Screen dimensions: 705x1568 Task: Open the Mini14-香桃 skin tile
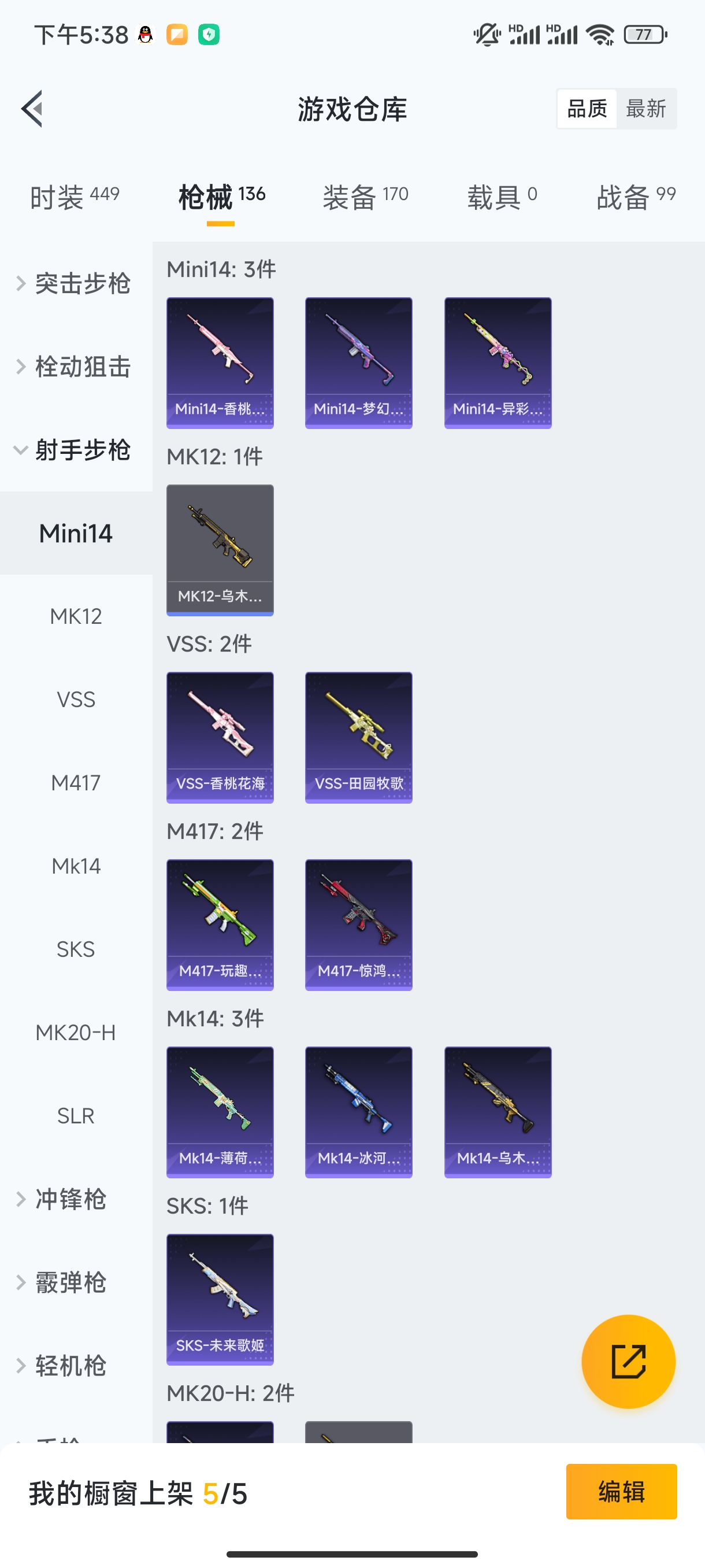coord(220,363)
